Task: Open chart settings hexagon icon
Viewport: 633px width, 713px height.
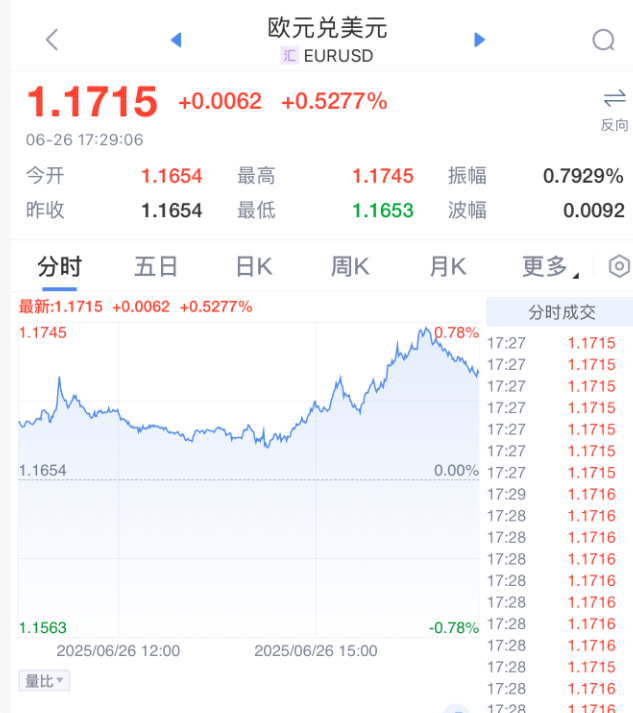Action: 619,267
